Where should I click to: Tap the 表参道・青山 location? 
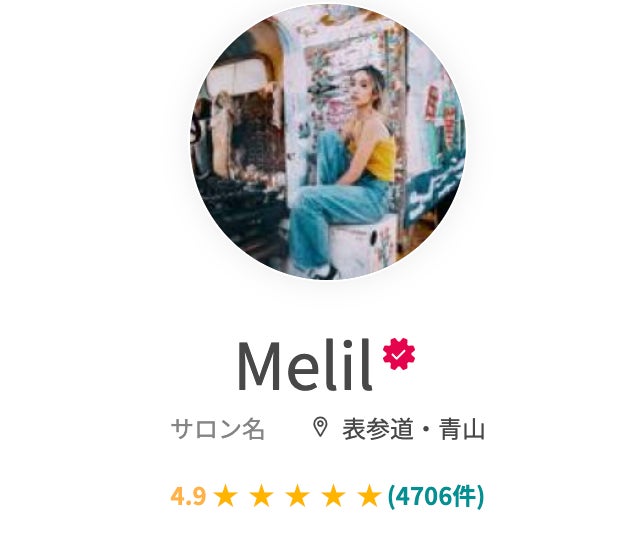(x=412, y=430)
